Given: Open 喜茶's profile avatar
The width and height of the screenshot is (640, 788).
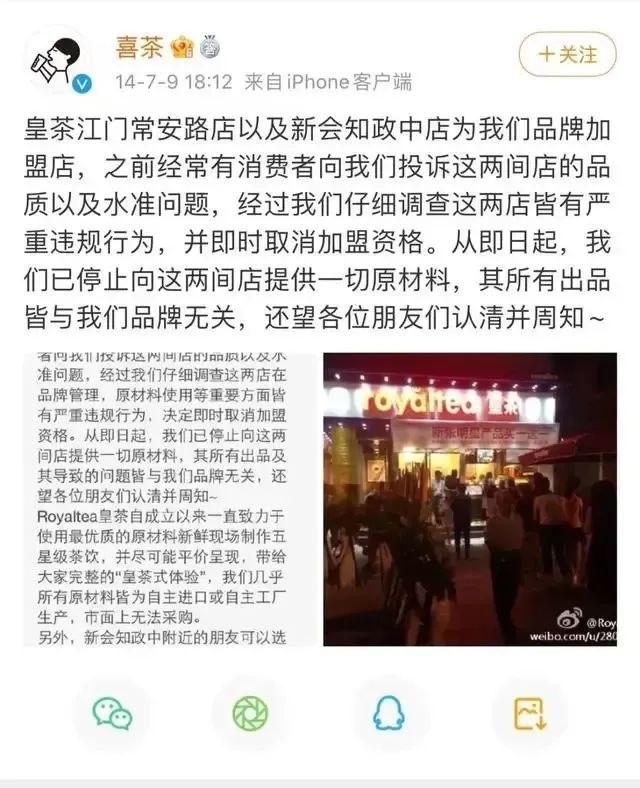Looking at the screenshot, I should coord(57,61).
